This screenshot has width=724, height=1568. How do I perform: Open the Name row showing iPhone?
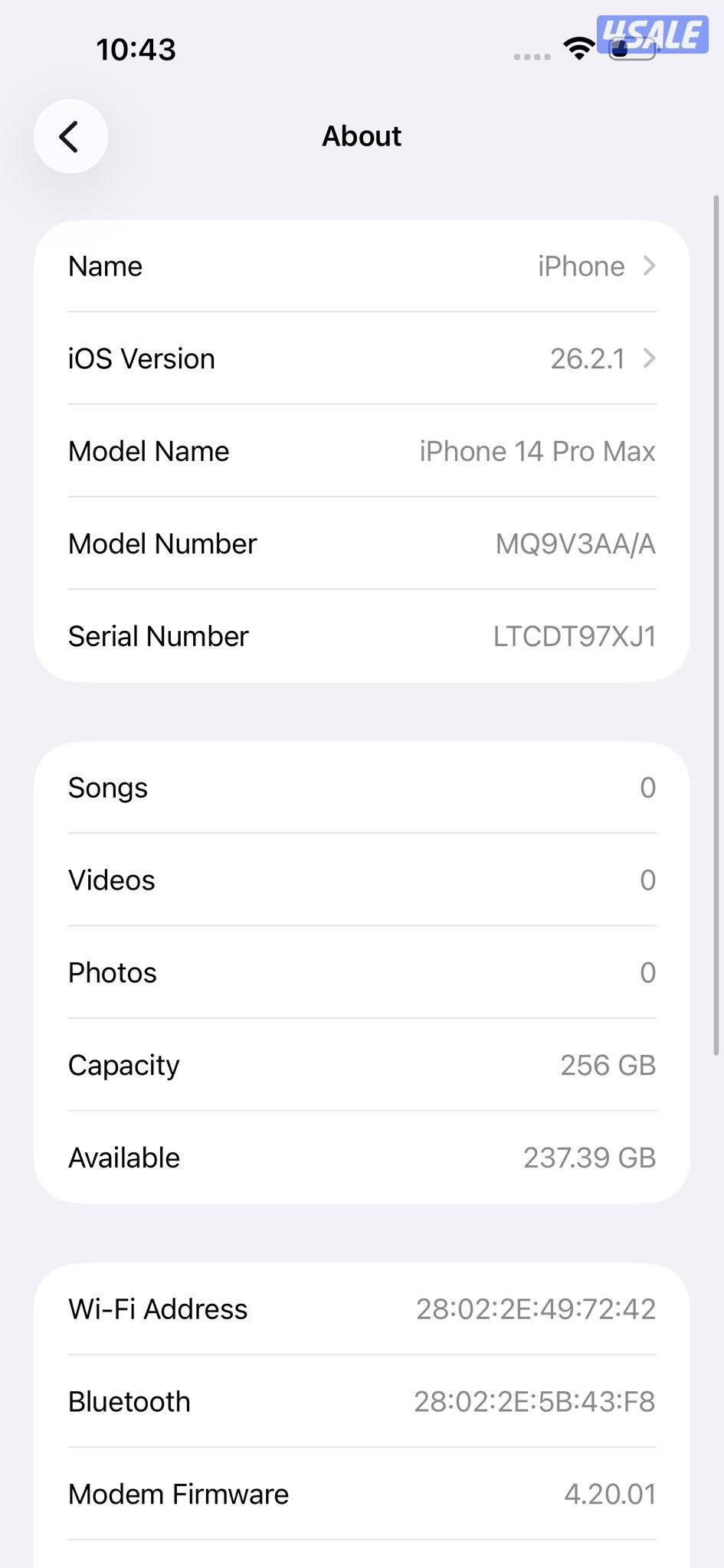362,266
